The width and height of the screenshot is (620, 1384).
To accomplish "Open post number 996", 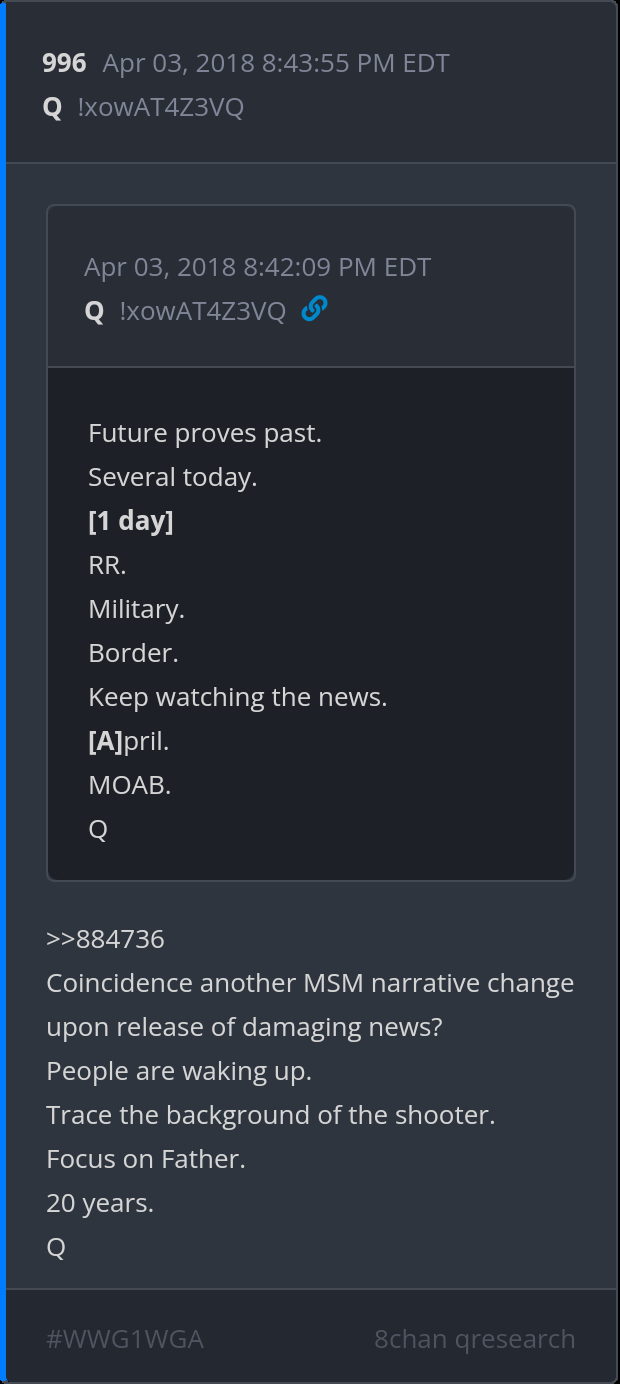I will [64, 63].
